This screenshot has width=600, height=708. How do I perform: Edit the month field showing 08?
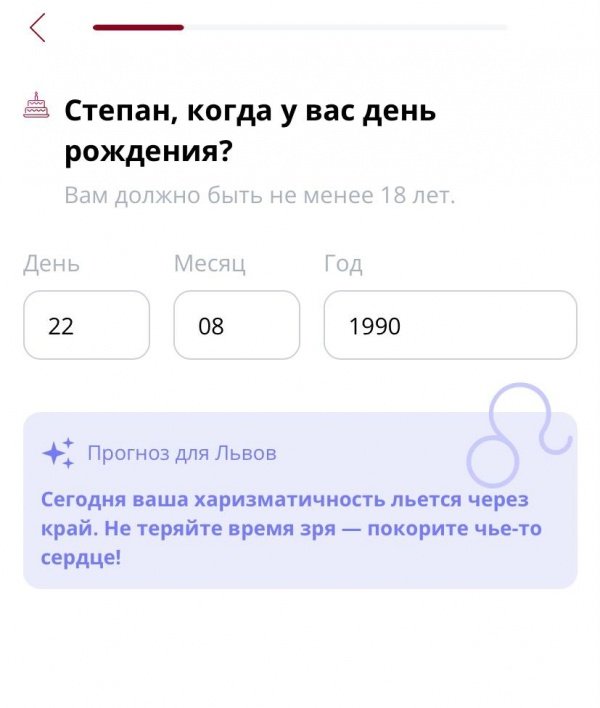pyautogui.click(x=236, y=325)
